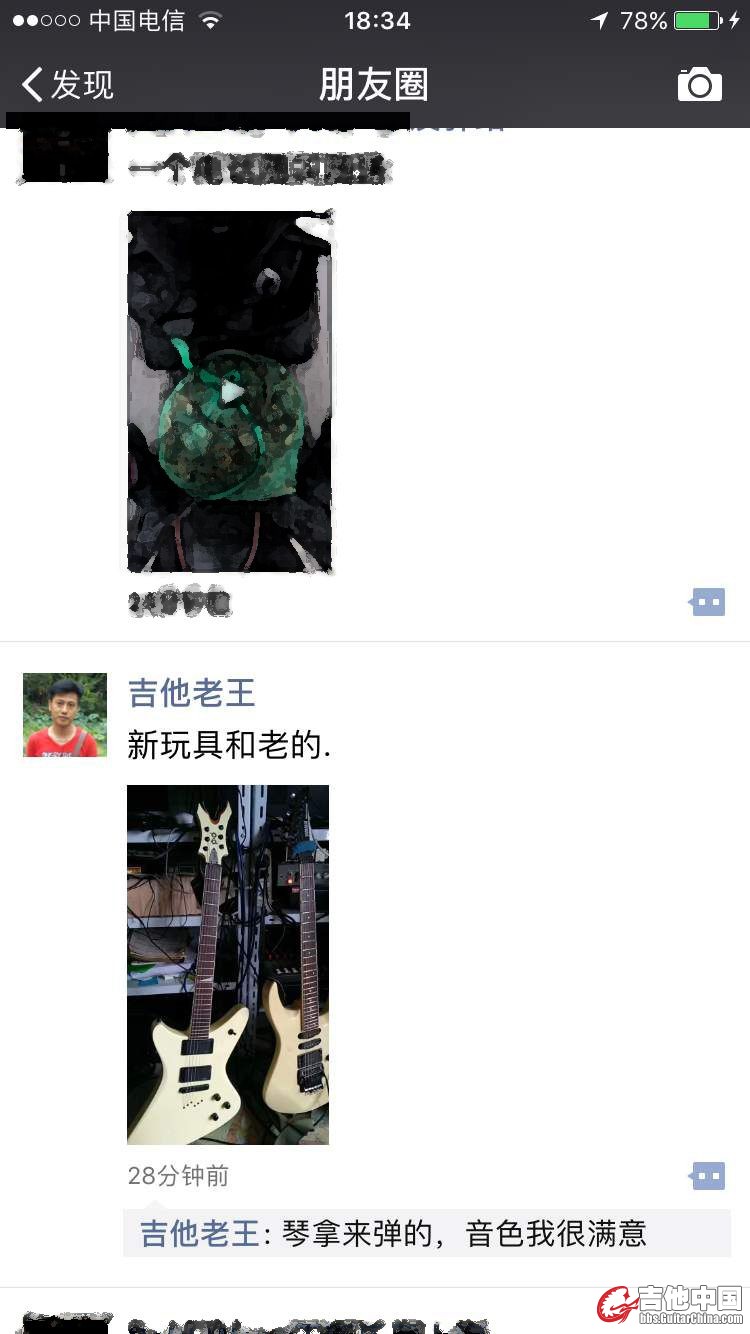Go back to 发现
The image size is (750, 1334).
click(x=68, y=85)
